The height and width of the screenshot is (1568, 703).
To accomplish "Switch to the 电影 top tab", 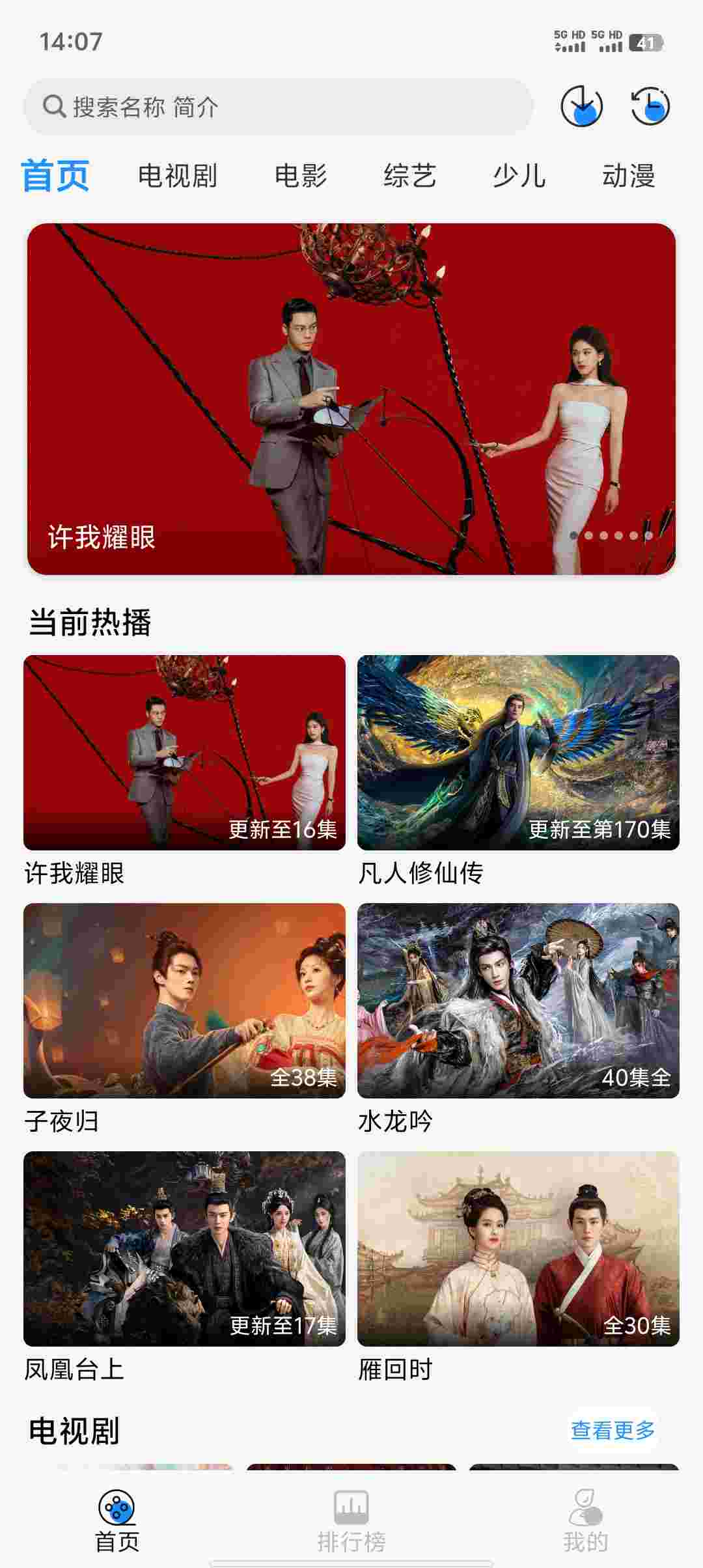I will [300, 176].
